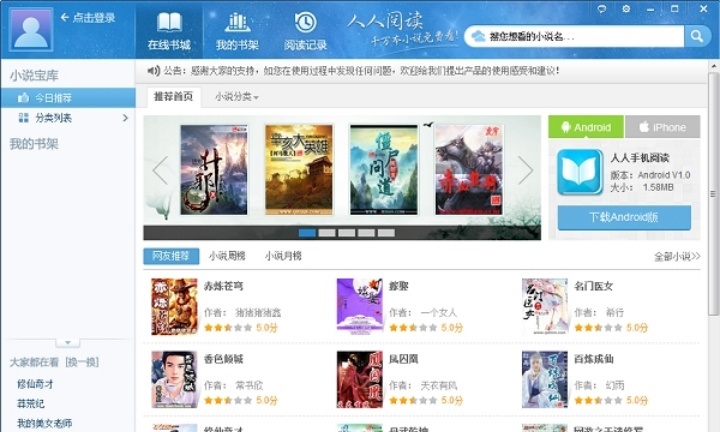Tap the magnifier search button
720x432 pixels.
[697, 36]
